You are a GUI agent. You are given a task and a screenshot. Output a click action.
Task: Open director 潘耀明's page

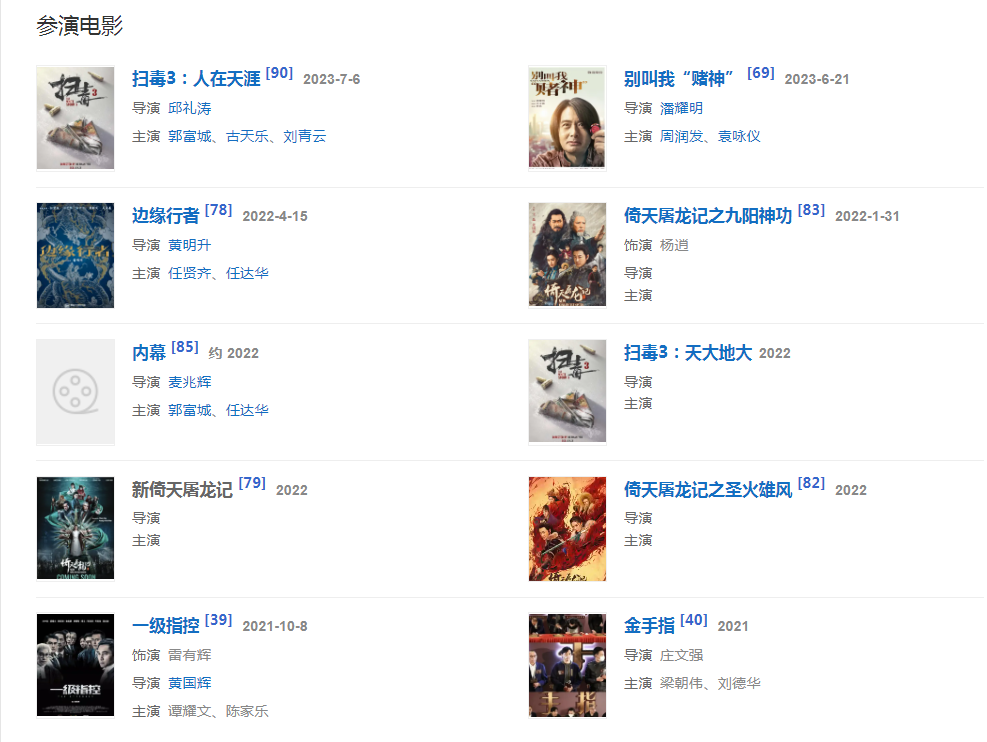[x=681, y=108]
